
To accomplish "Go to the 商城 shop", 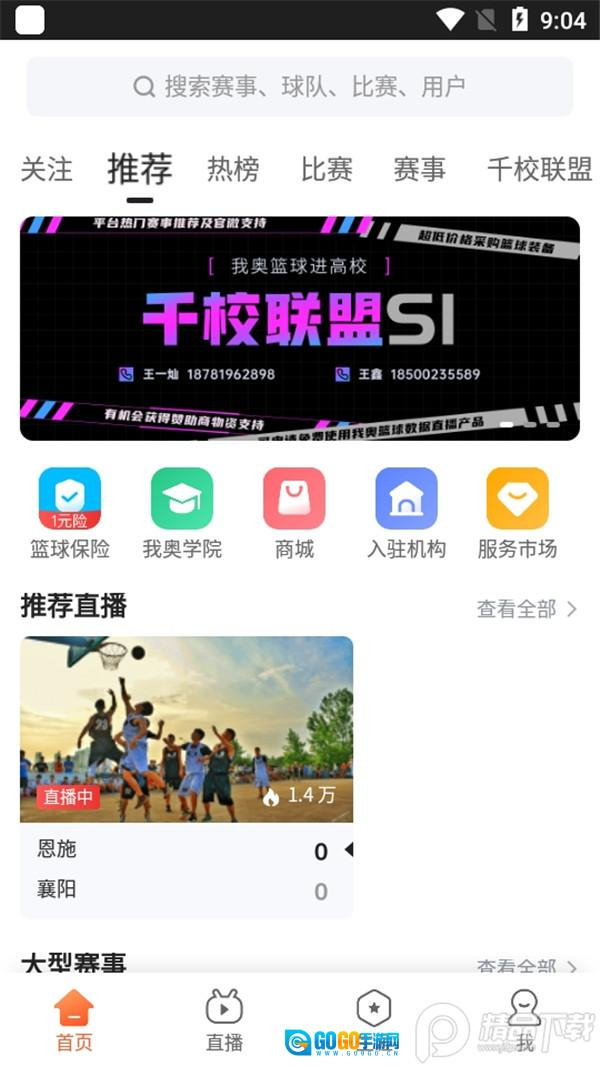I will point(294,512).
